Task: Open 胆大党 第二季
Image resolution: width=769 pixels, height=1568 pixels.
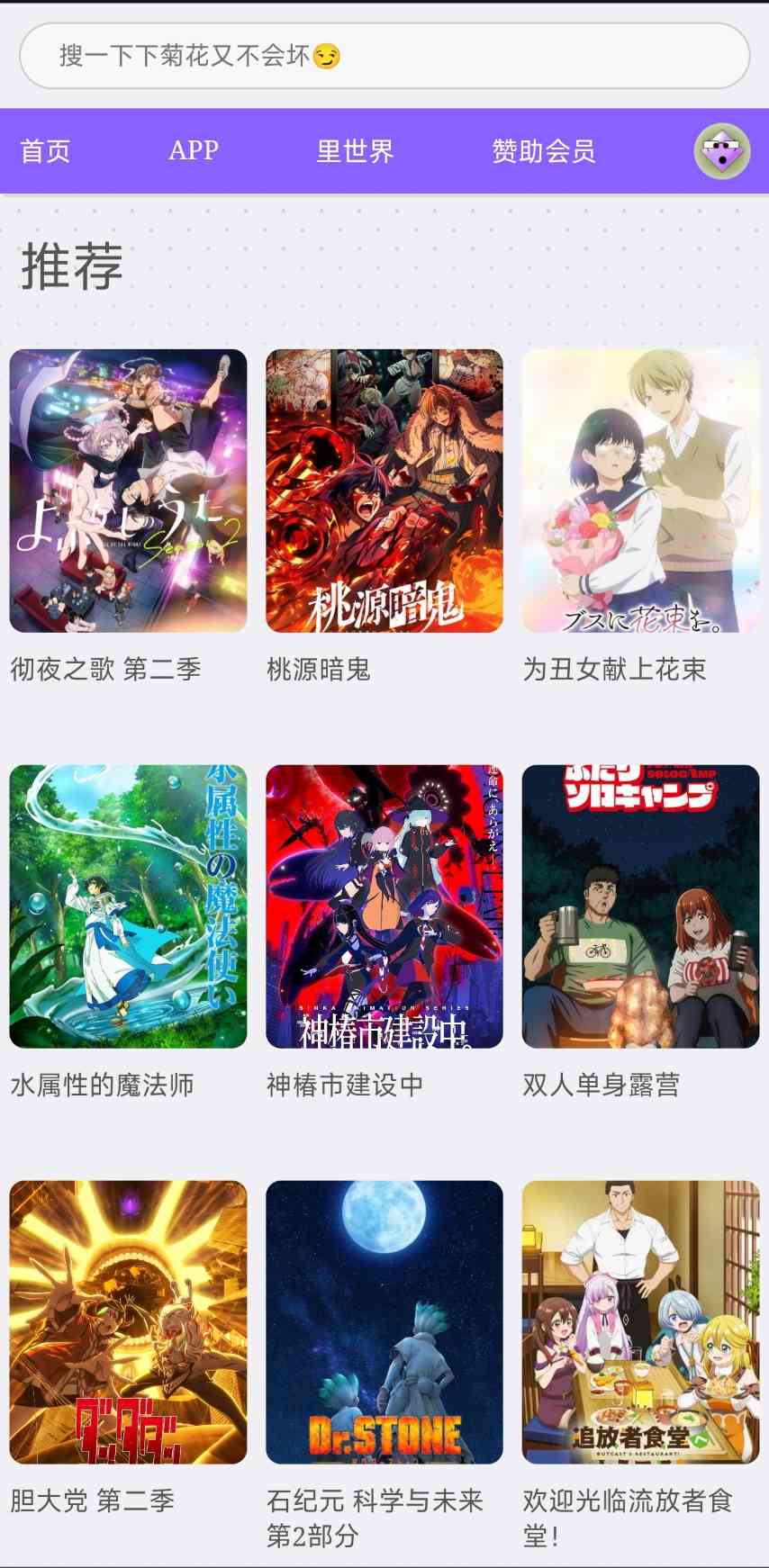Action: (x=128, y=1321)
